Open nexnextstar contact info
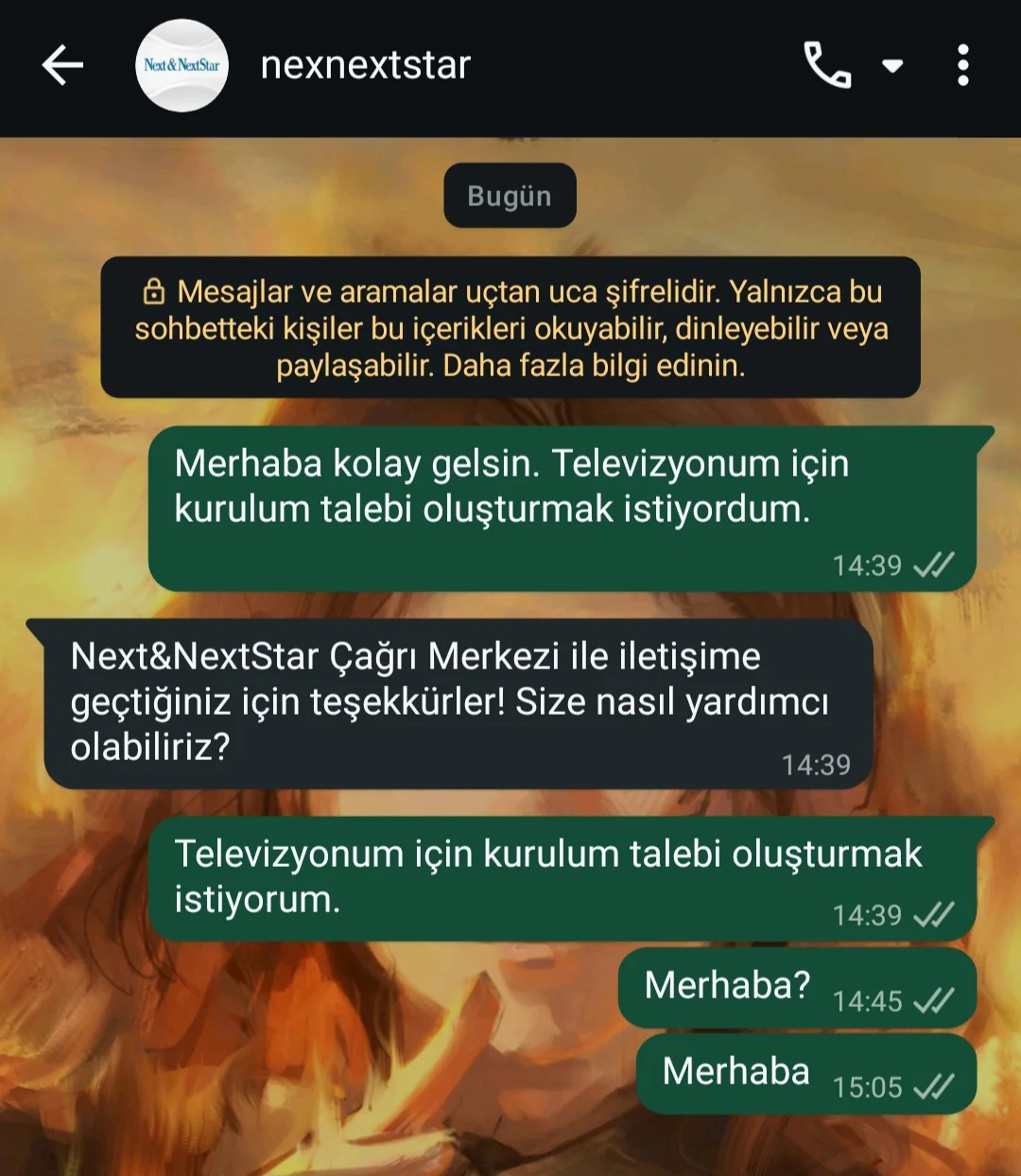The width and height of the screenshot is (1021, 1176). click(365, 65)
